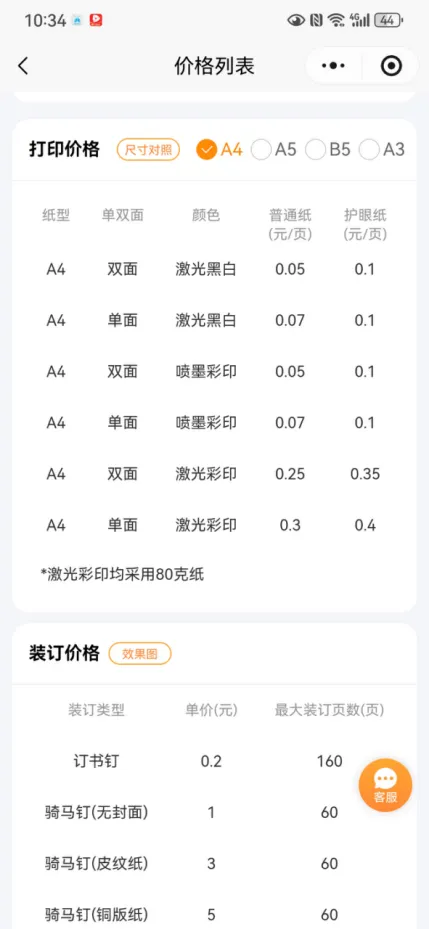Go back using the top-left arrow
This screenshot has height=929, width=429.
pyautogui.click(x=23, y=66)
